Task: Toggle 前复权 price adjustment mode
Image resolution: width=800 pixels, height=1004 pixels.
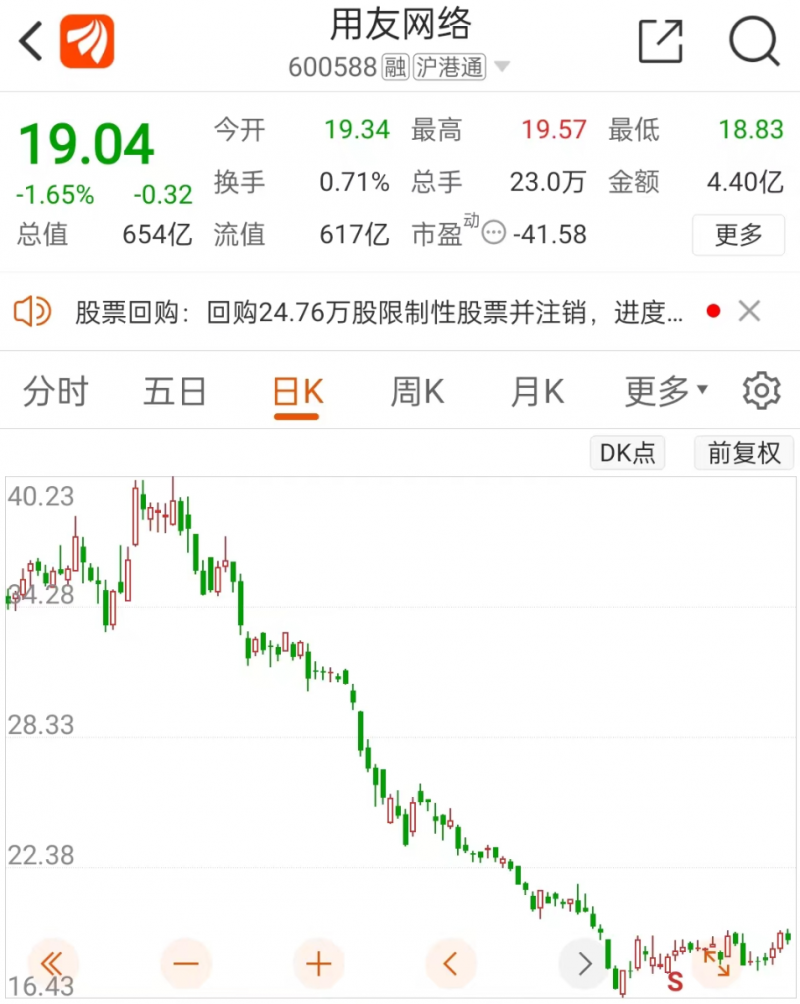Action: [x=743, y=452]
